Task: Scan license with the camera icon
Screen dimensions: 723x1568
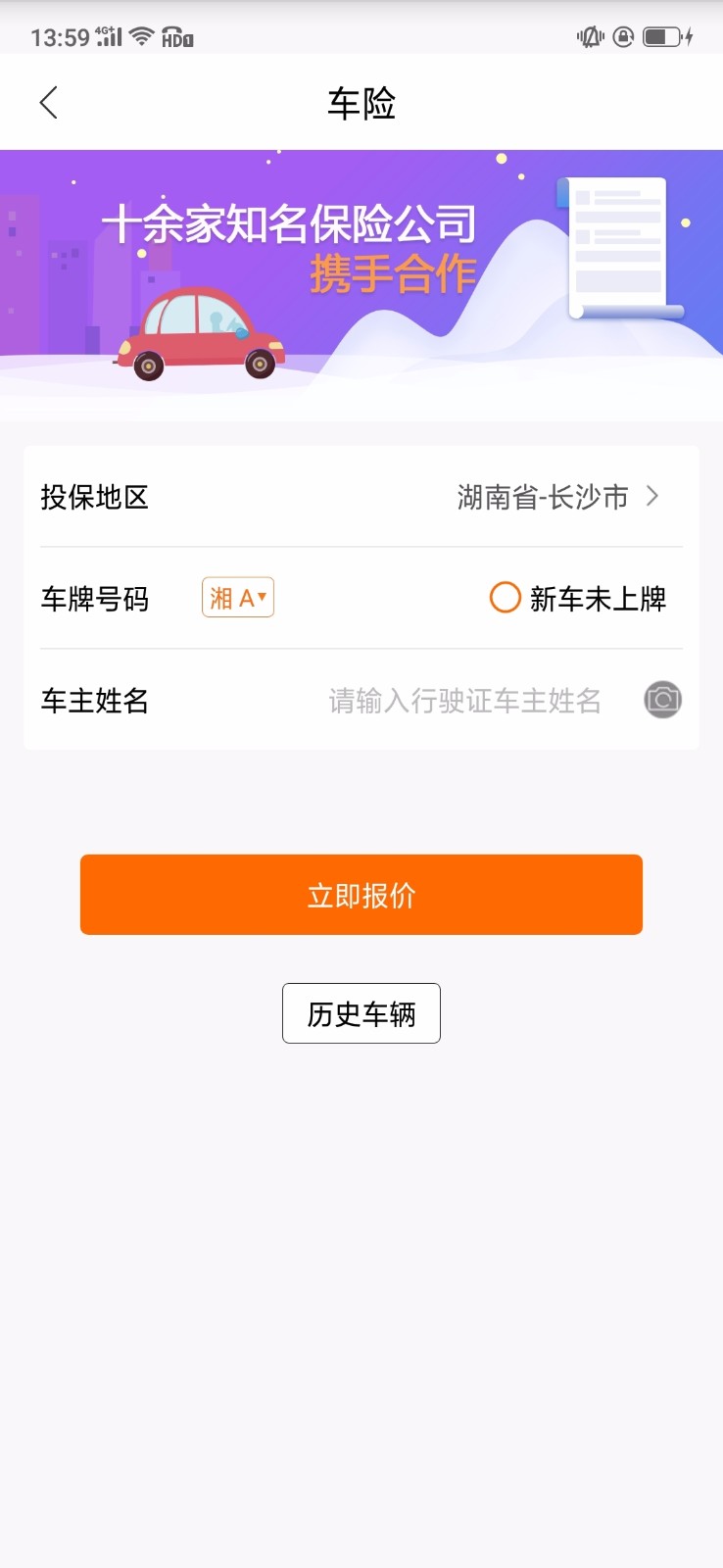Action: [x=663, y=700]
